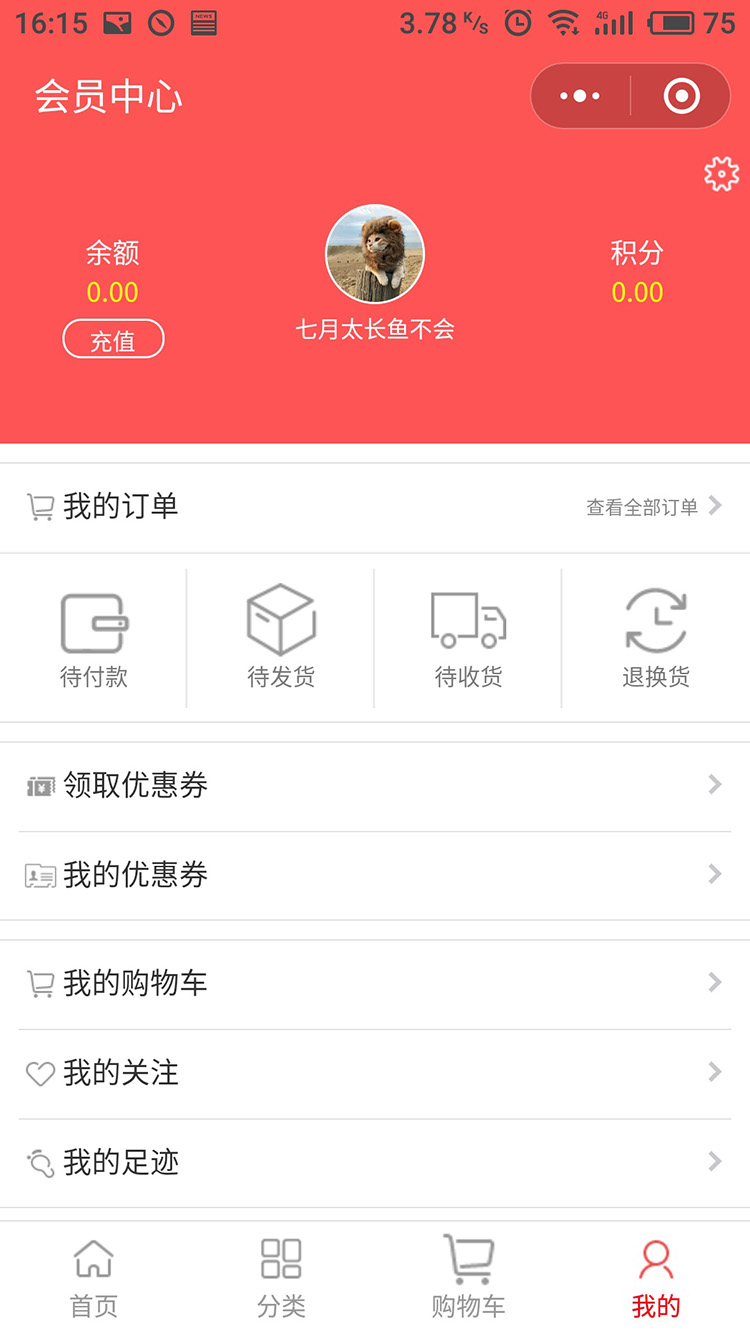The image size is (750, 1333).
Task: Tap the 七月太长鱼不会 profile avatar
Action: [x=375, y=253]
